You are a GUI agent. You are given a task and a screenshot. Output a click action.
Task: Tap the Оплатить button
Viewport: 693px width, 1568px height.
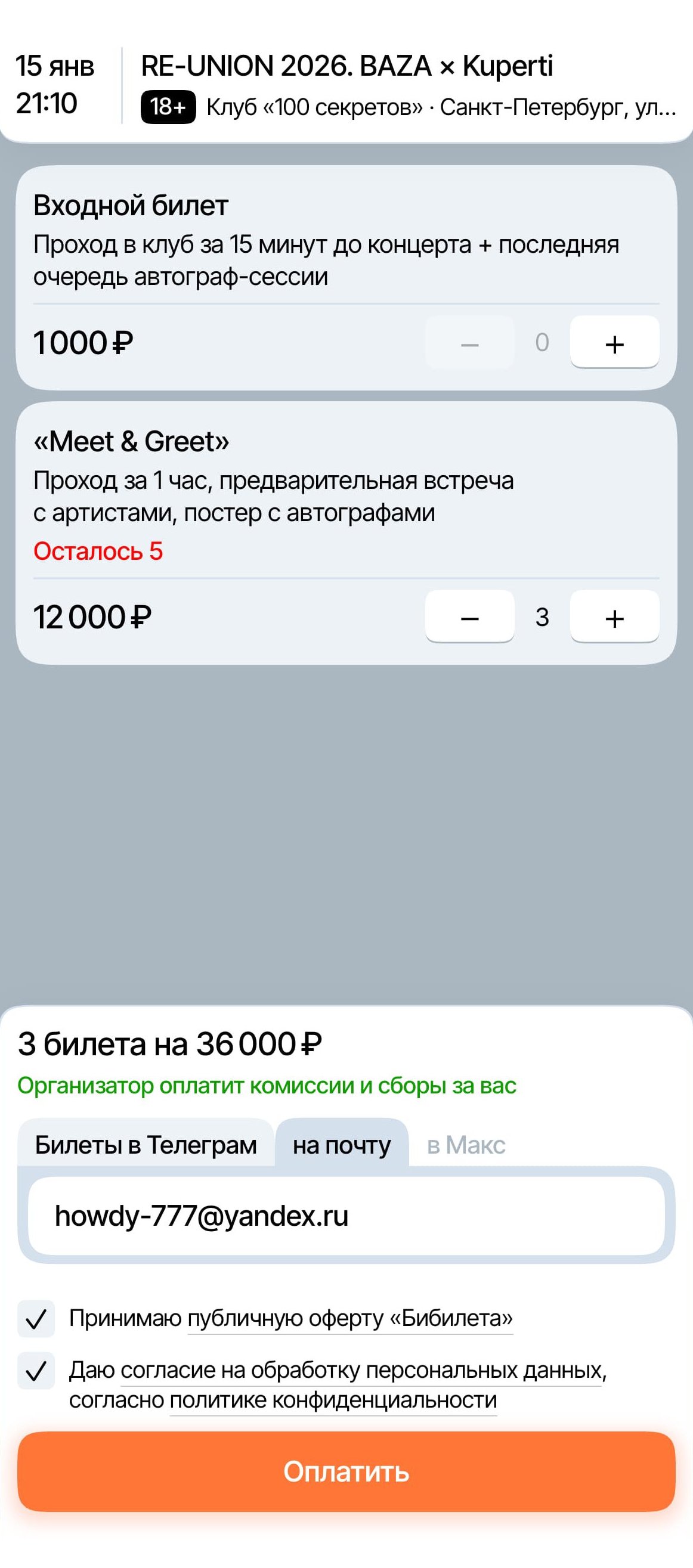tap(346, 1471)
